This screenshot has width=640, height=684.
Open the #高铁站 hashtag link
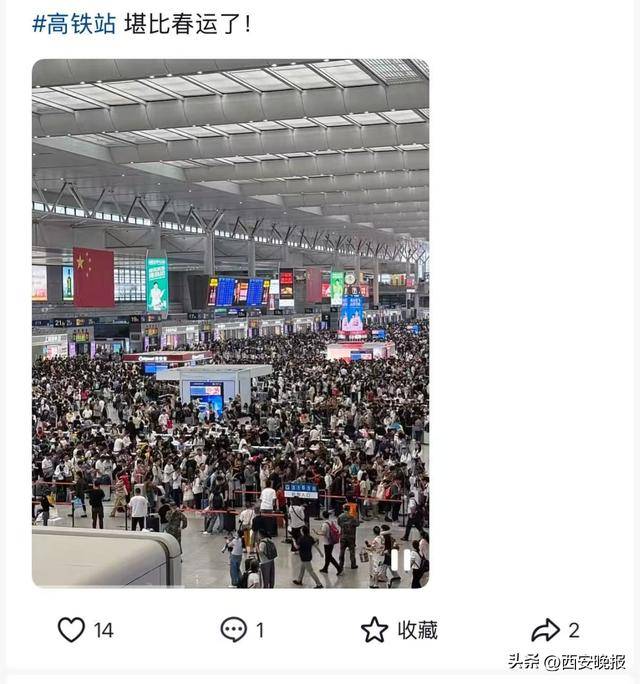(x=74, y=24)
